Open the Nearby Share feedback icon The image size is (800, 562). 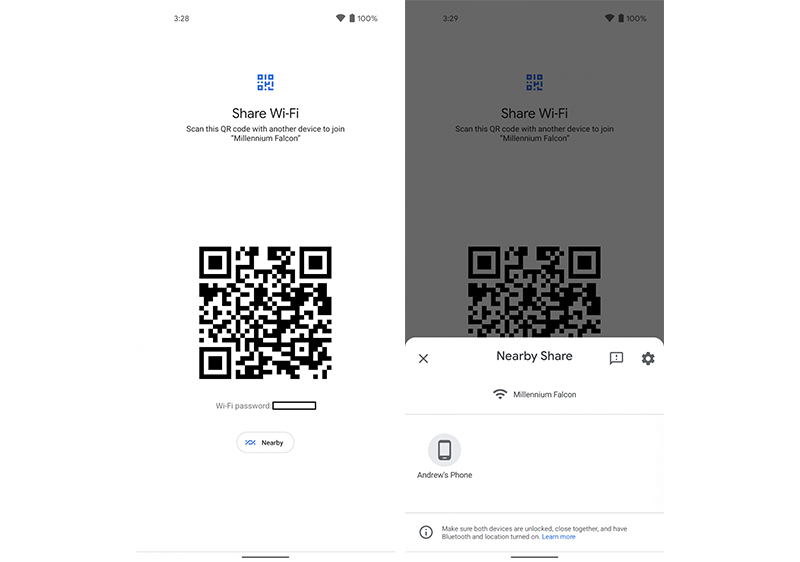(x=616, y=358)
